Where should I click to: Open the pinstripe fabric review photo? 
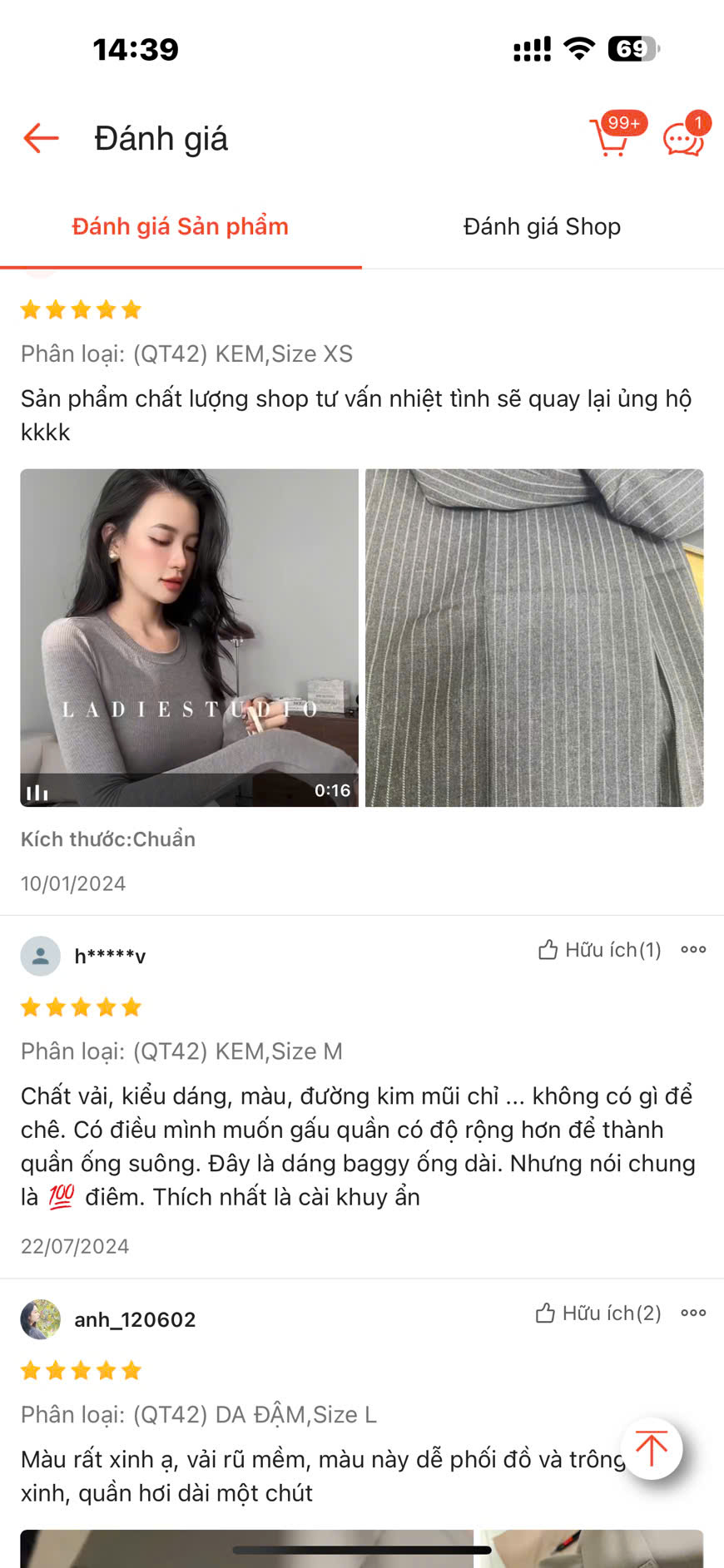pos(534,638)
